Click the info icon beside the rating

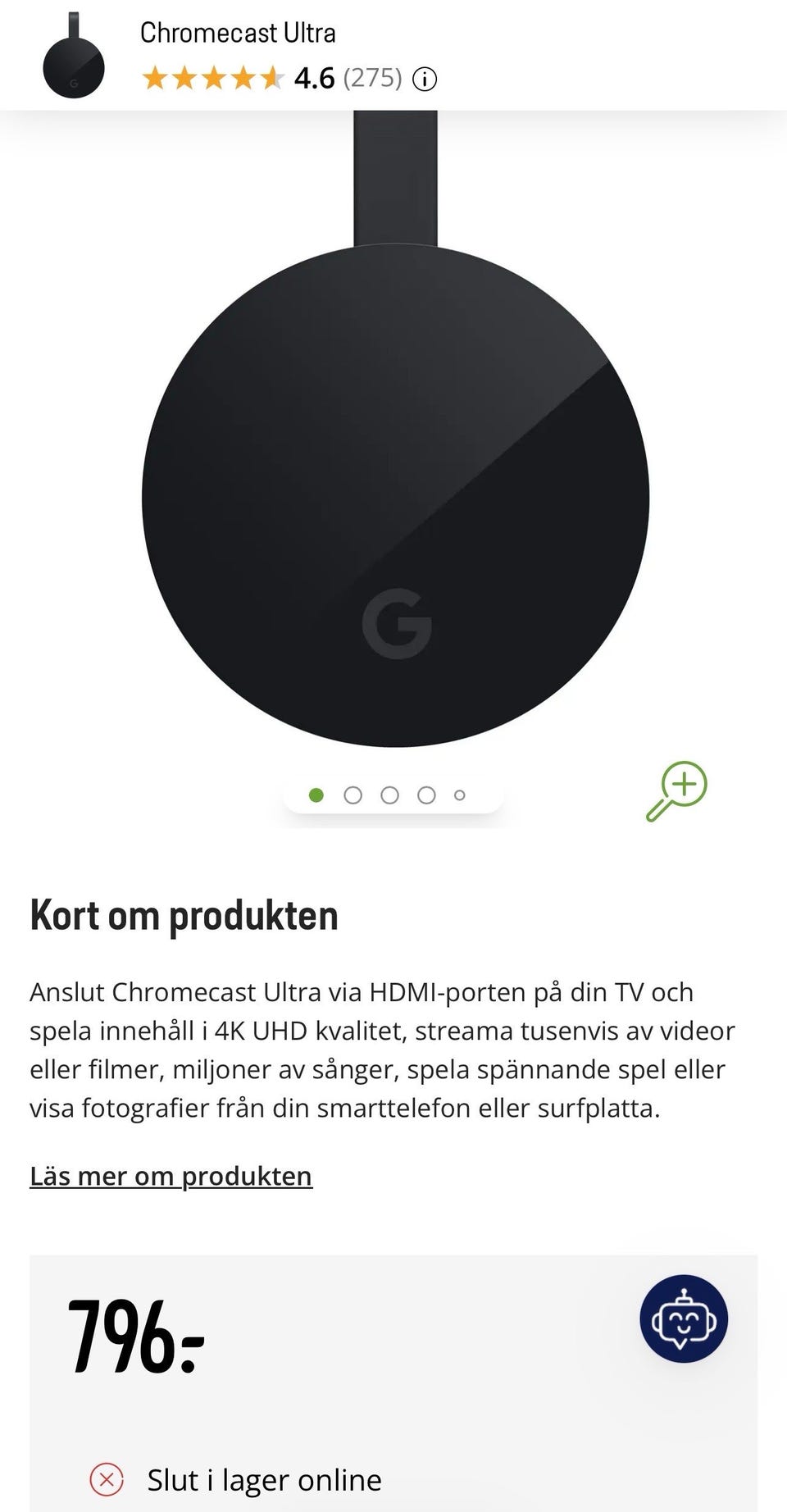(424, 78)
